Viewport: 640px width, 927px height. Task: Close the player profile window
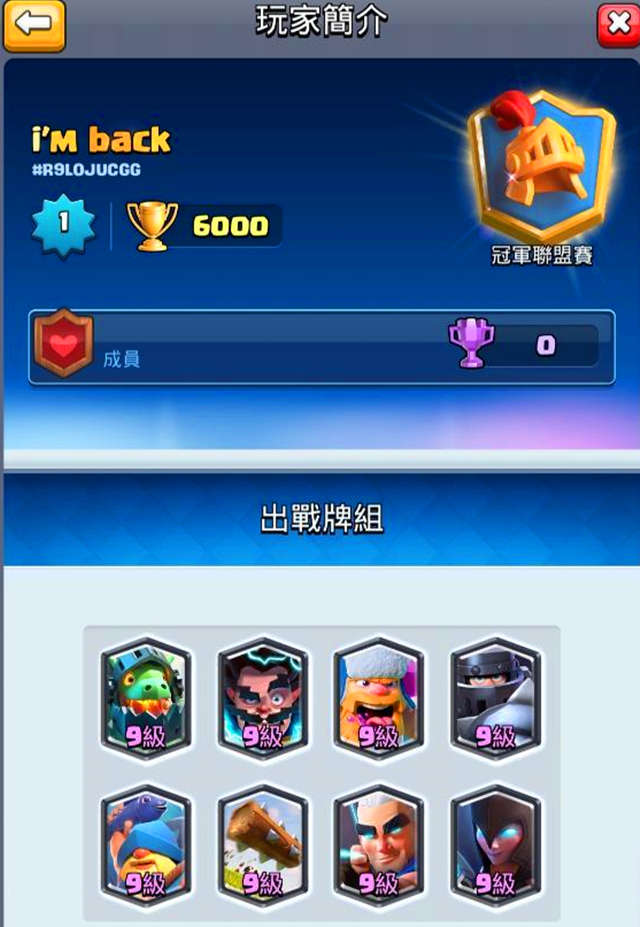[x=615, y=25]
